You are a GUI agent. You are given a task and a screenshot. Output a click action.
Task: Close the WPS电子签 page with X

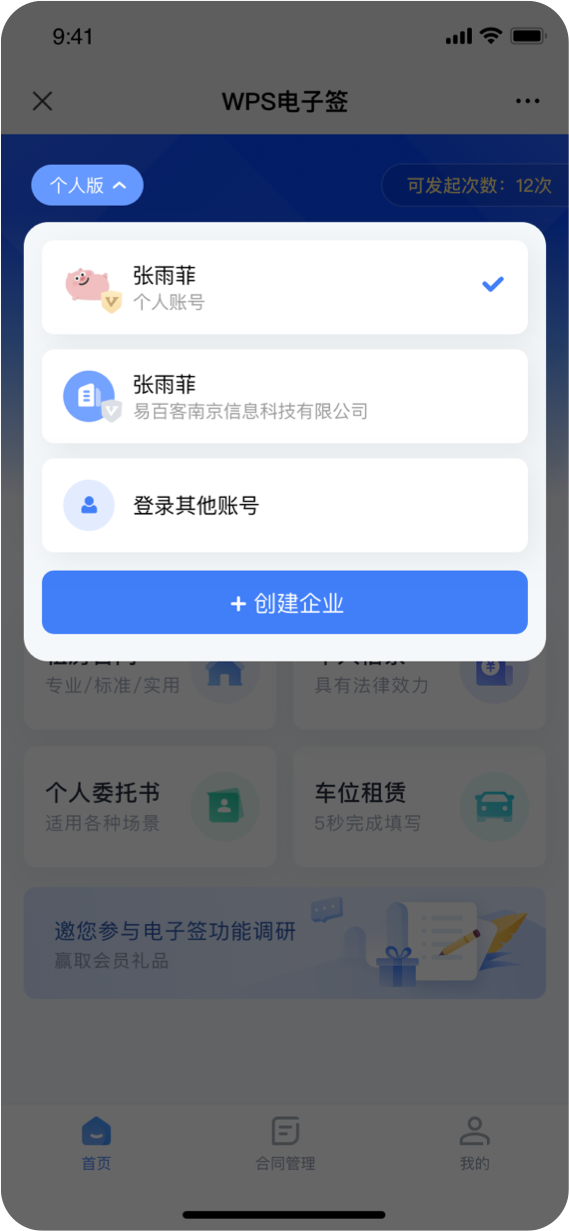(42, 101)
